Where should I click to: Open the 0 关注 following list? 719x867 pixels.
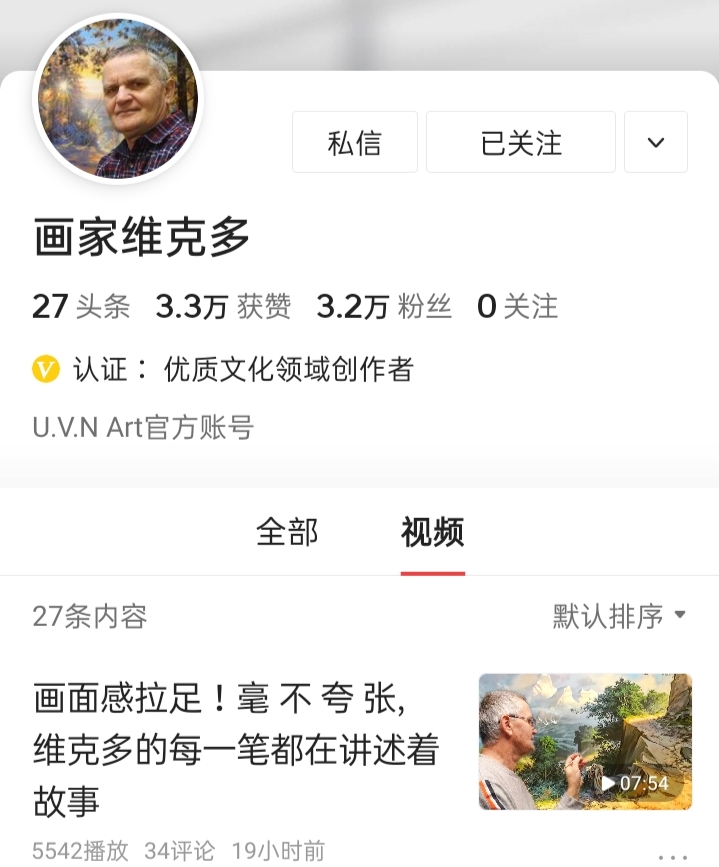[517, 307]
